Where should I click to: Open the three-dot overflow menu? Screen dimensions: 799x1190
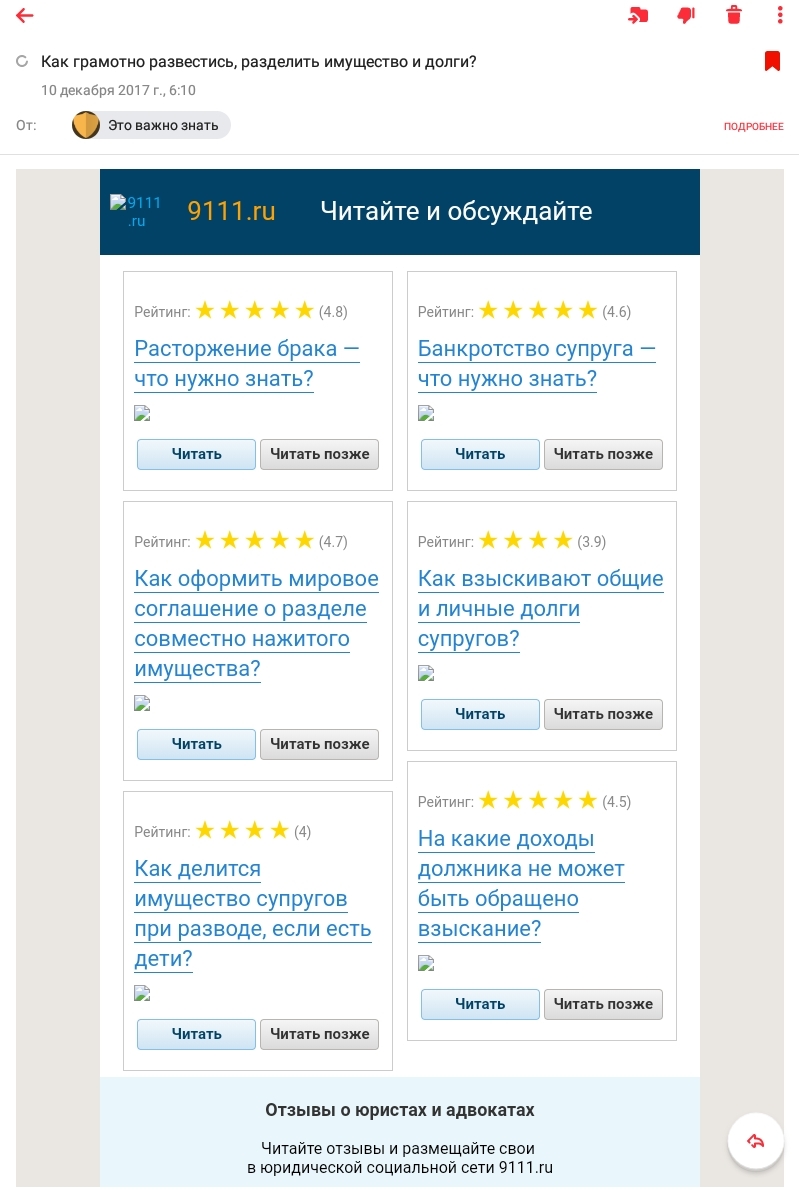[x=780, y=15]
